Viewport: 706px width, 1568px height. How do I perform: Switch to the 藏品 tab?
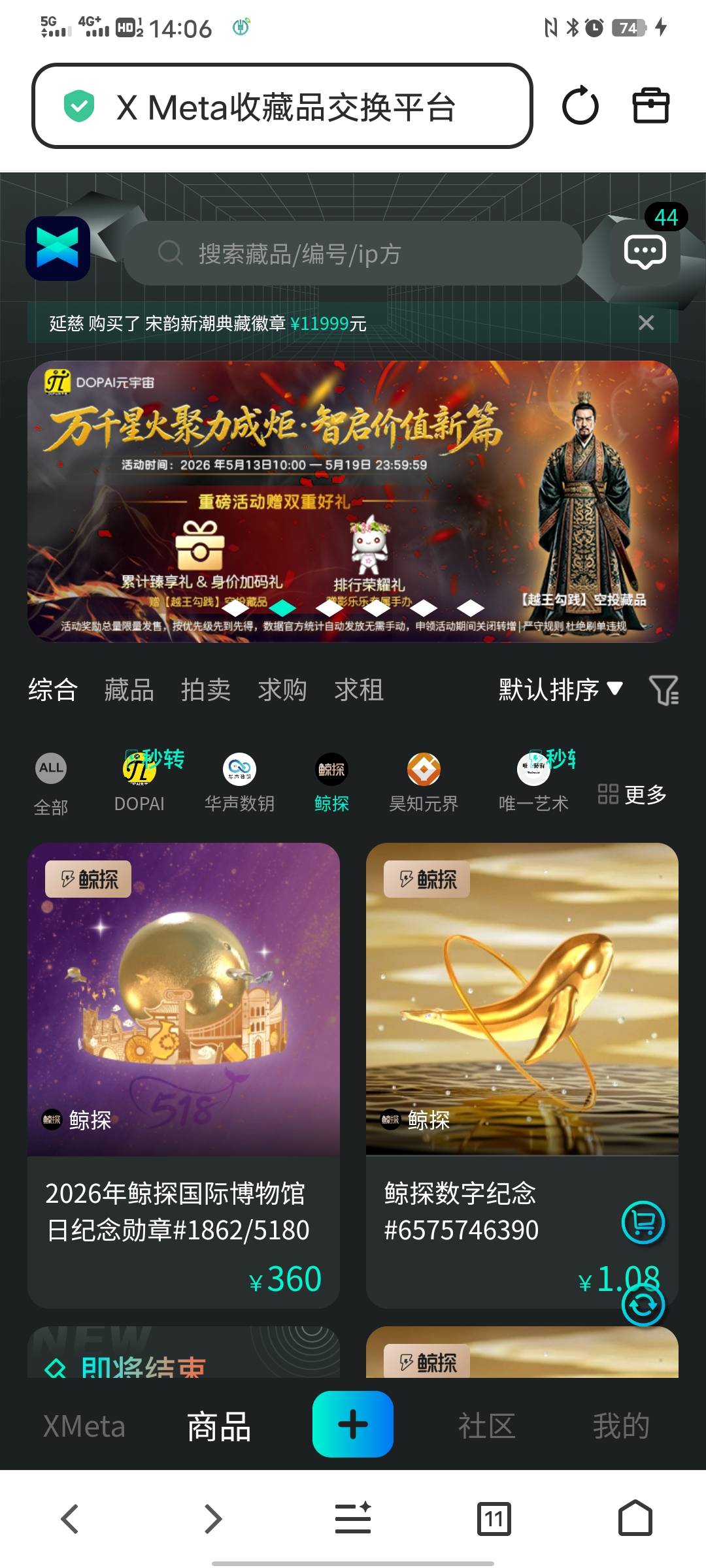click(x=129, y=690)
